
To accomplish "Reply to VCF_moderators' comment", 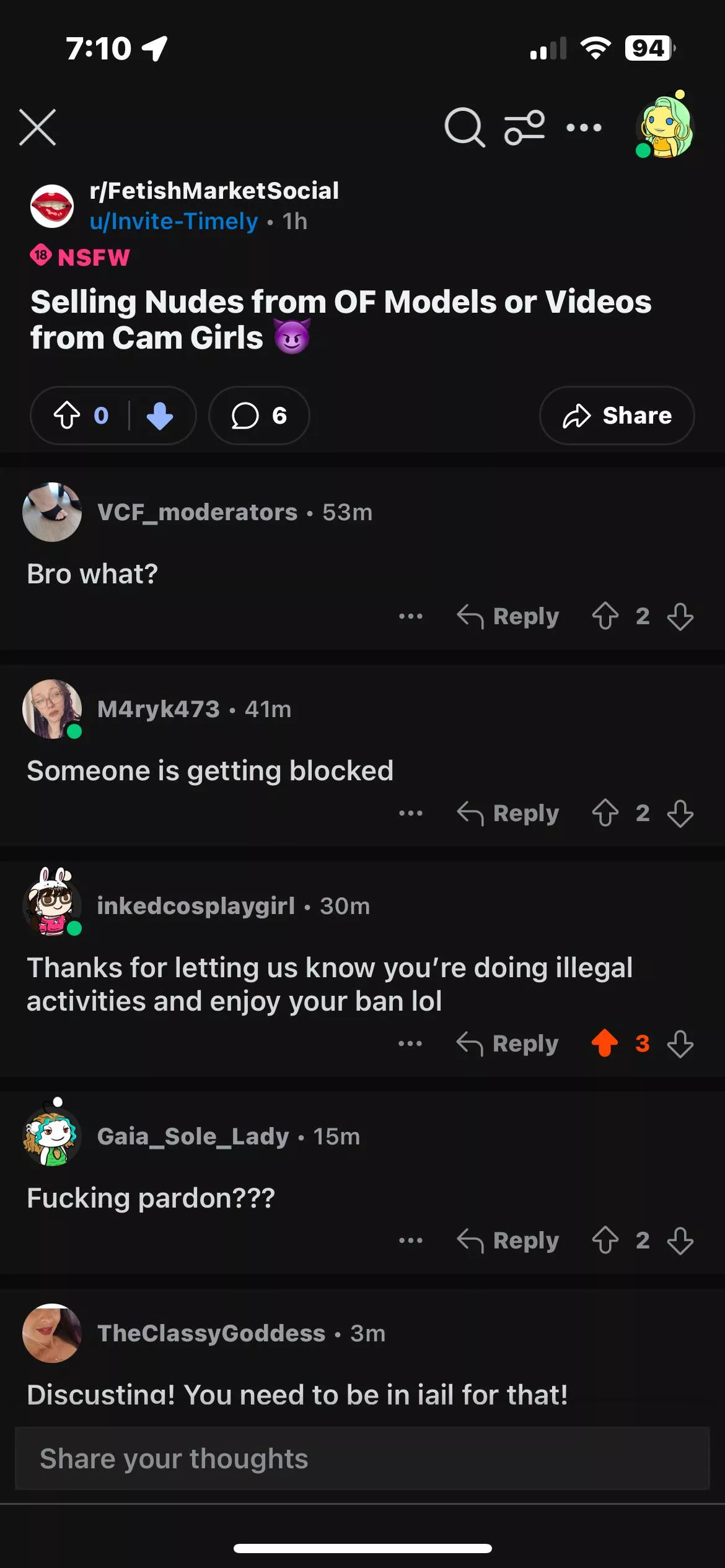I will point(508,616).
